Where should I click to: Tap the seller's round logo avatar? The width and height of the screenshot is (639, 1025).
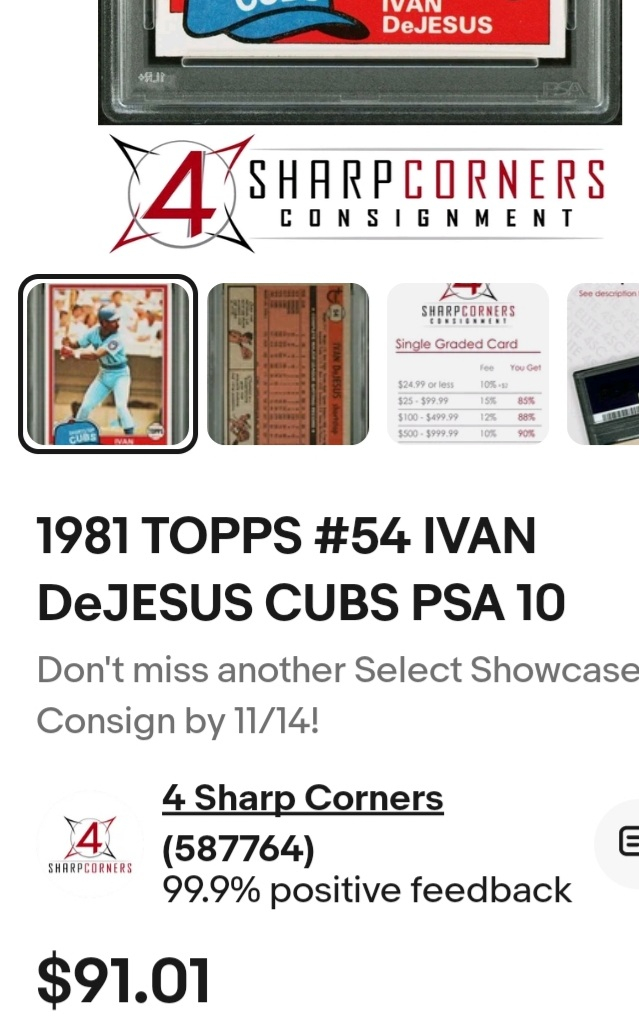point(90,844)
